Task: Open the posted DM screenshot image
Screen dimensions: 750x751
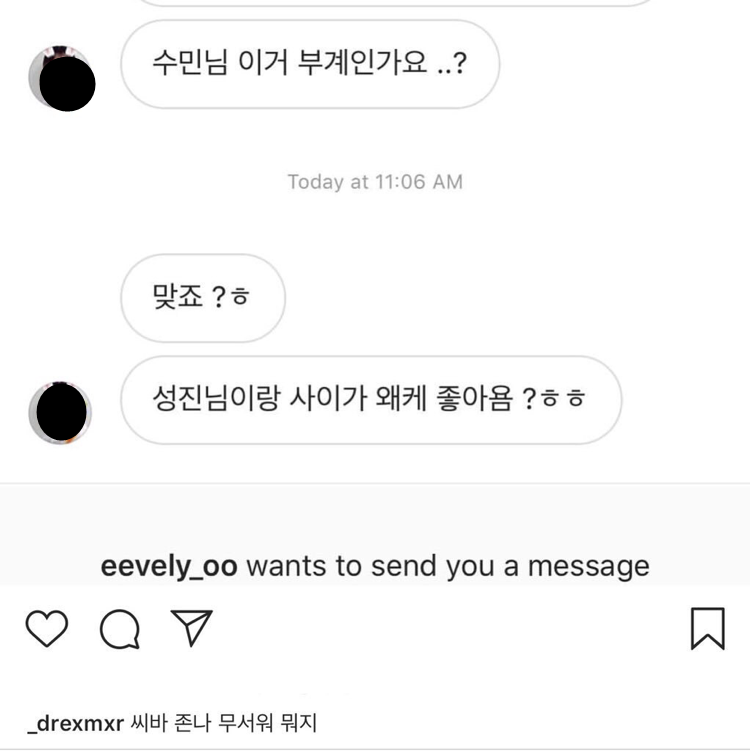Action: tap(375, 290)
